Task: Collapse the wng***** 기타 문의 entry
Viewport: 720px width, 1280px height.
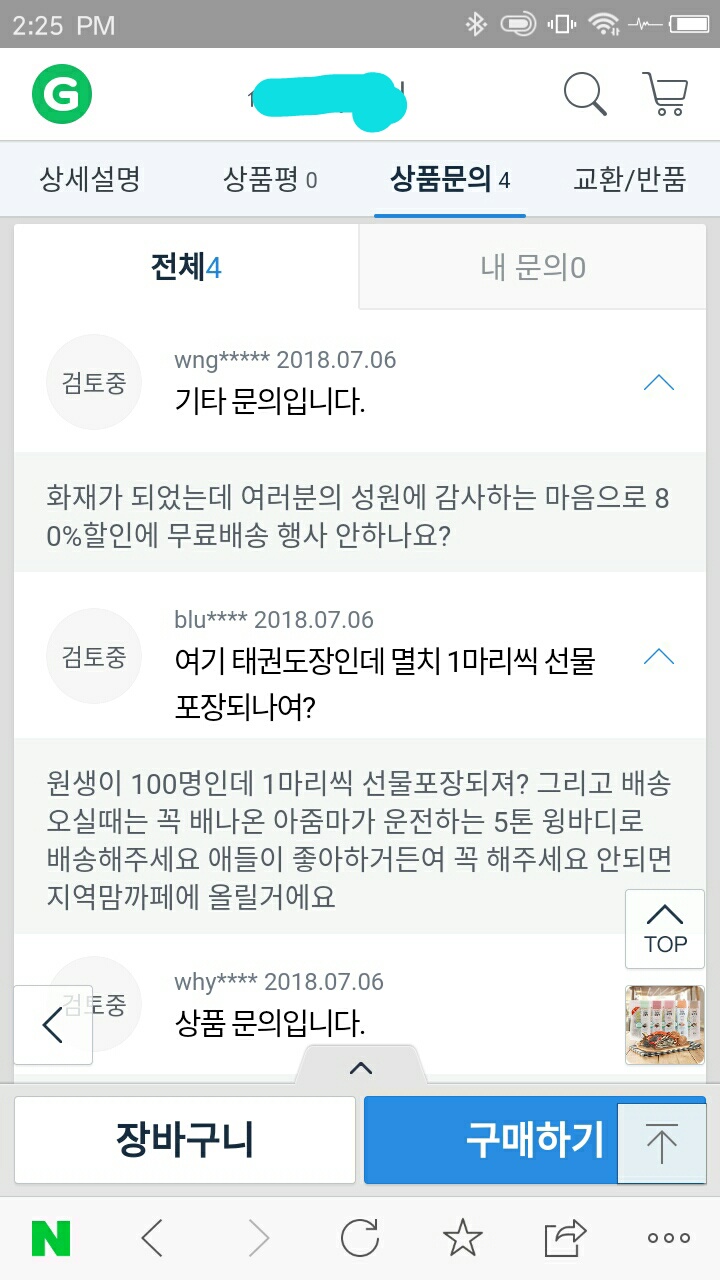Action: click(658, 382)
